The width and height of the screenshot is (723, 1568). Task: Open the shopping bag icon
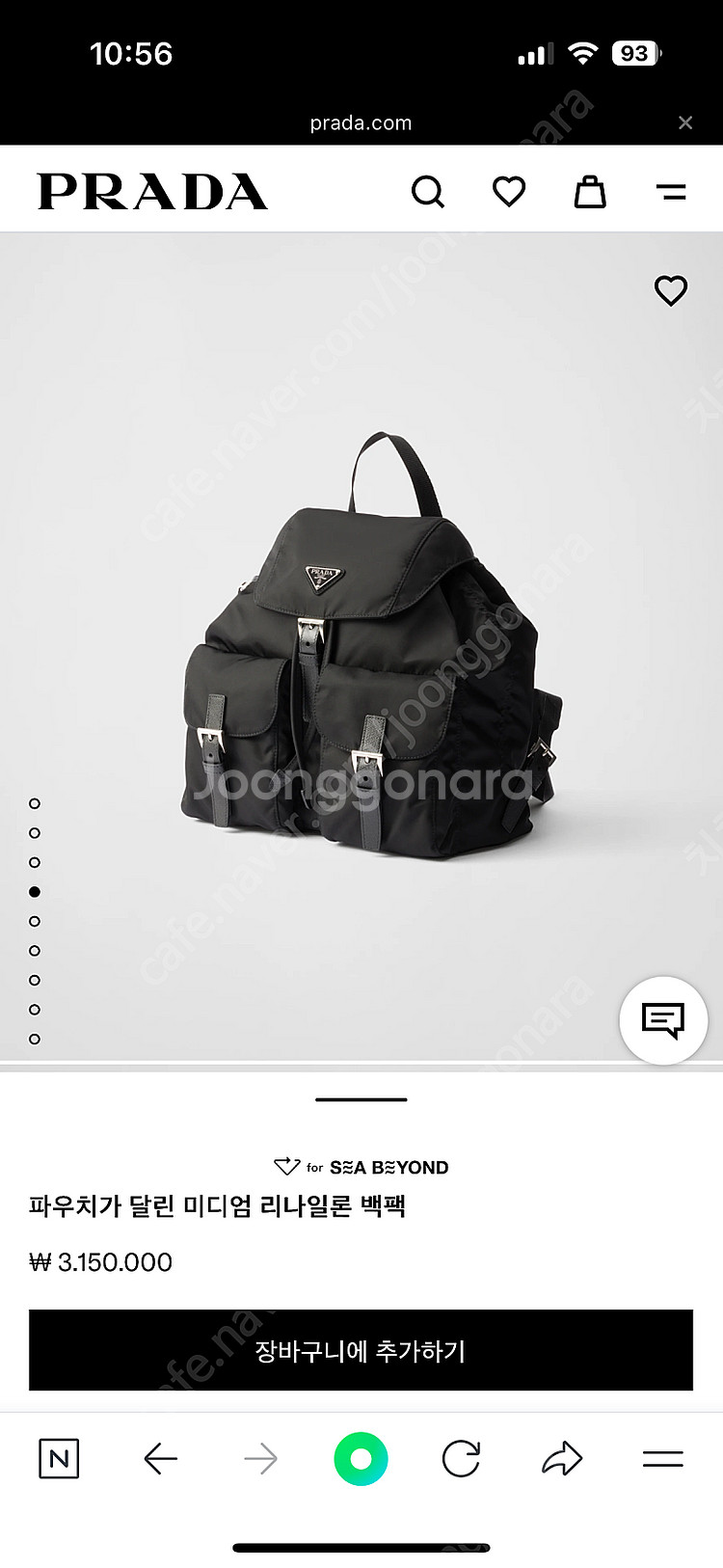point(590,190)
